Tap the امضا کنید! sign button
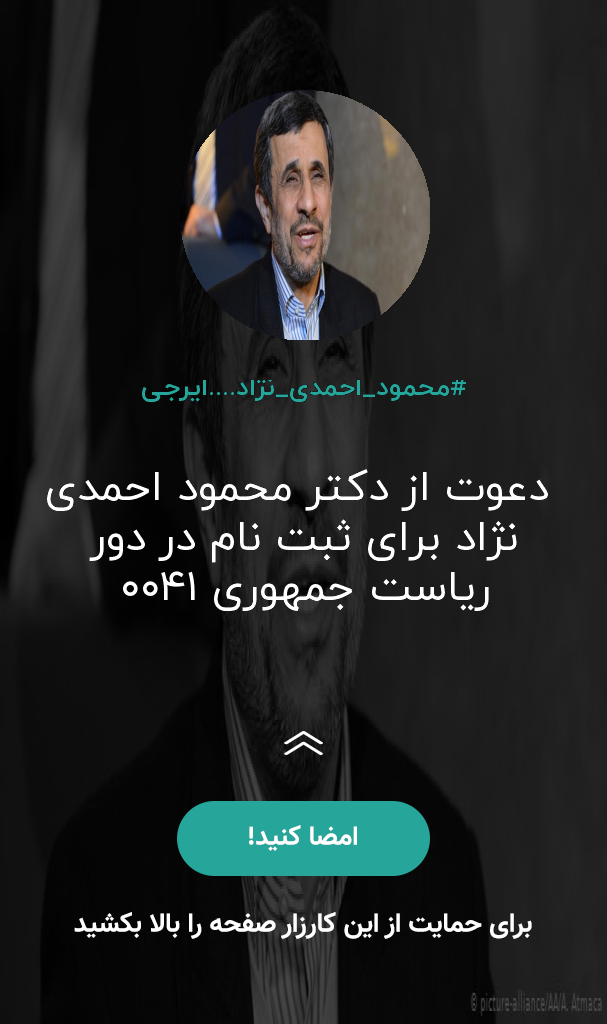The height and width of the screenshot is (1024, 607). [303, 838]
